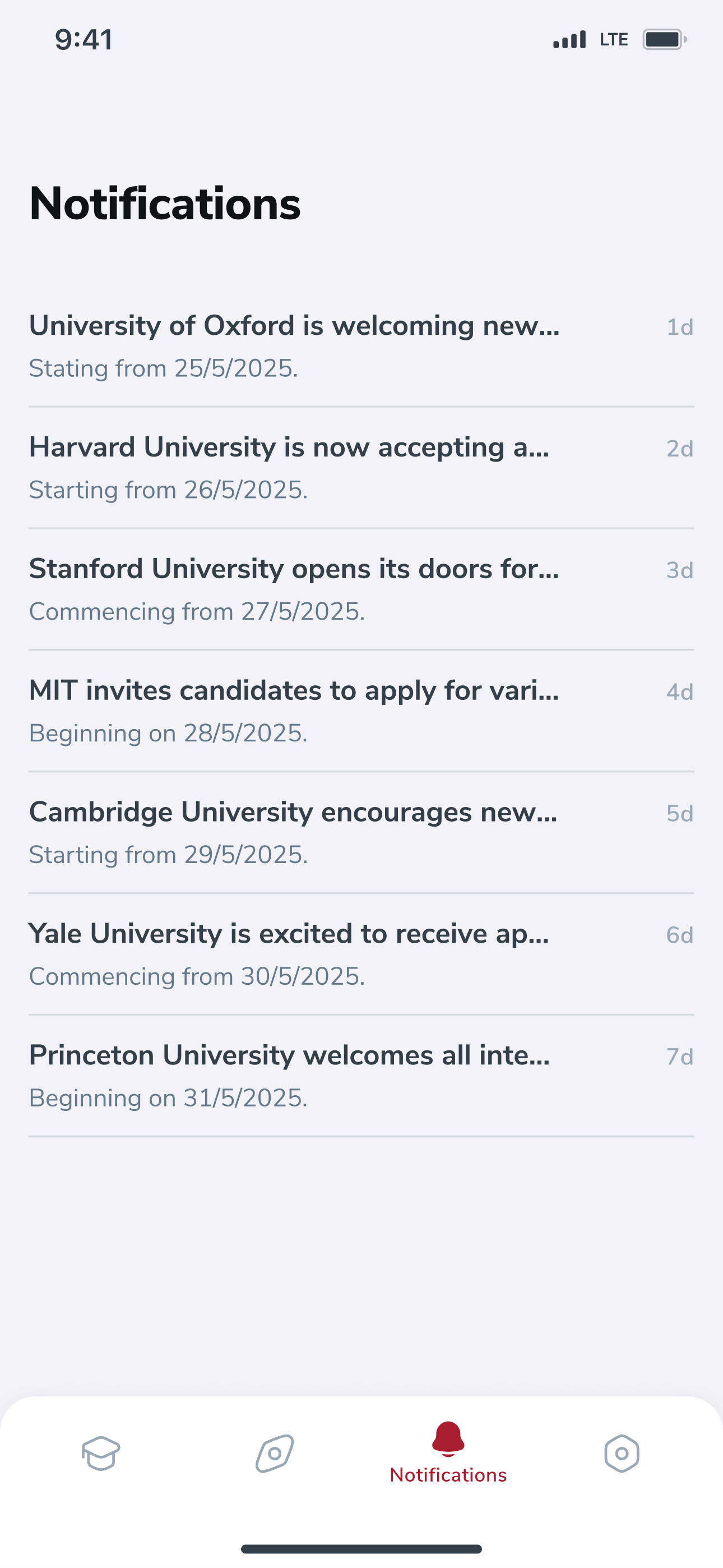Switch to the graduation cap tab
Image resolution: width=723 pixels, height=1568 pixels.
pyautogui.click(x=101, y=1454)
